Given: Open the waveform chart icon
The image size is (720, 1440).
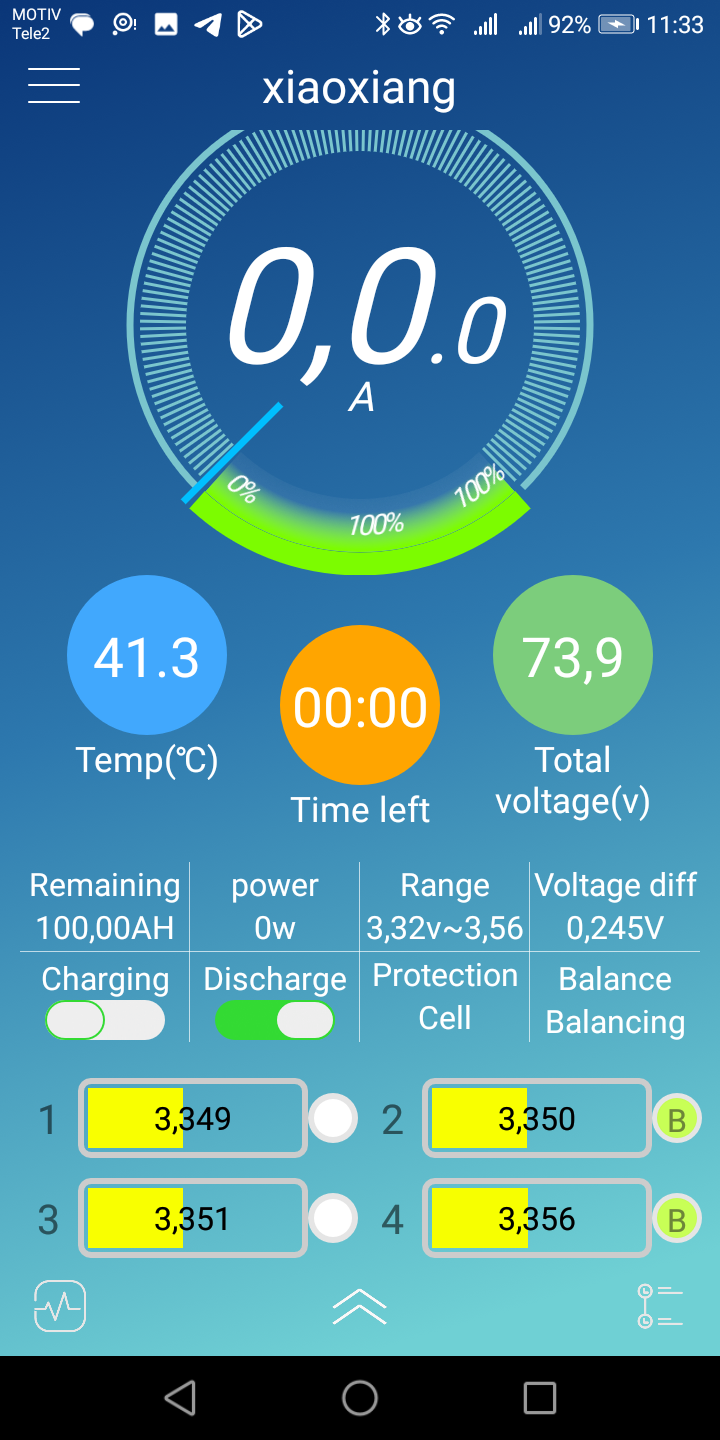Looking at the screenshot, I should tap(60, 1306).
